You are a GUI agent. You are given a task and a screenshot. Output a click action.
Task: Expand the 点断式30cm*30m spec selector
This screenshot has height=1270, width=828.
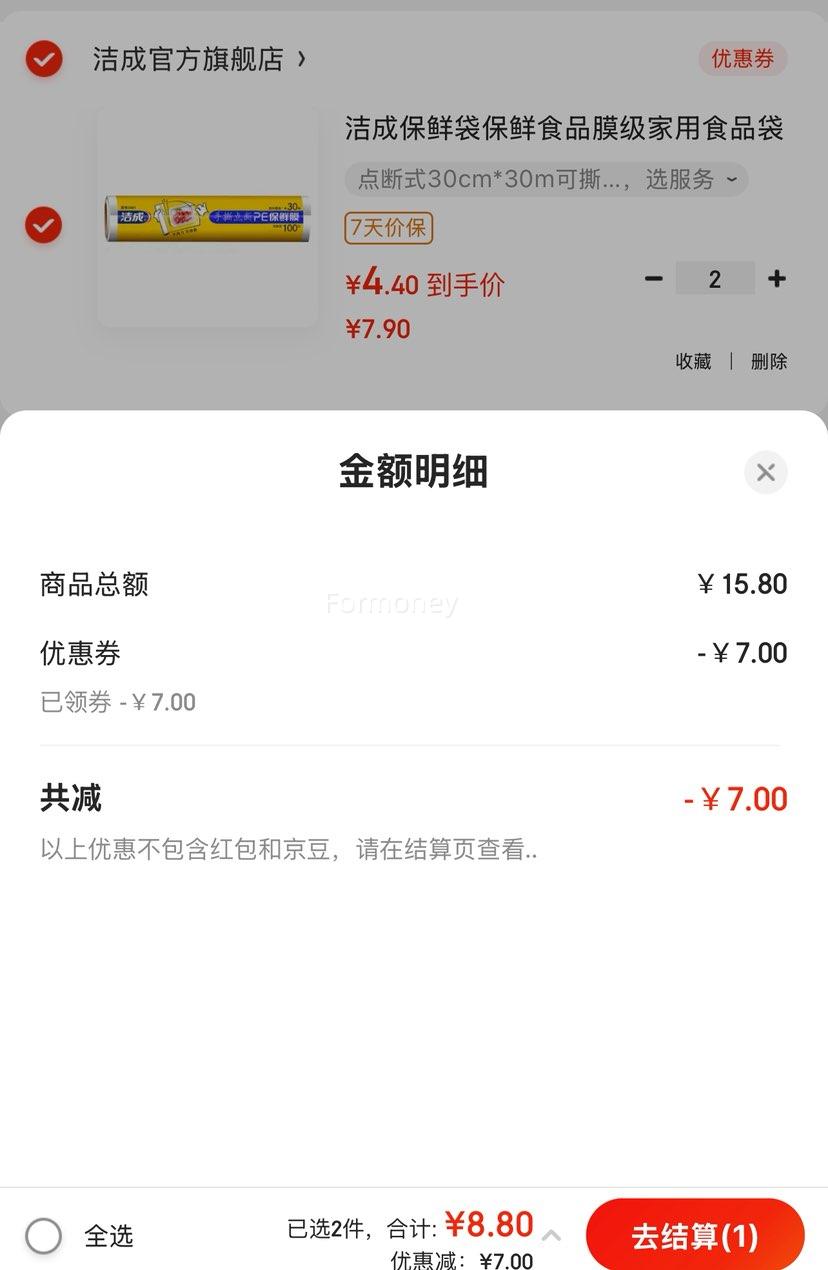(546, 180)
